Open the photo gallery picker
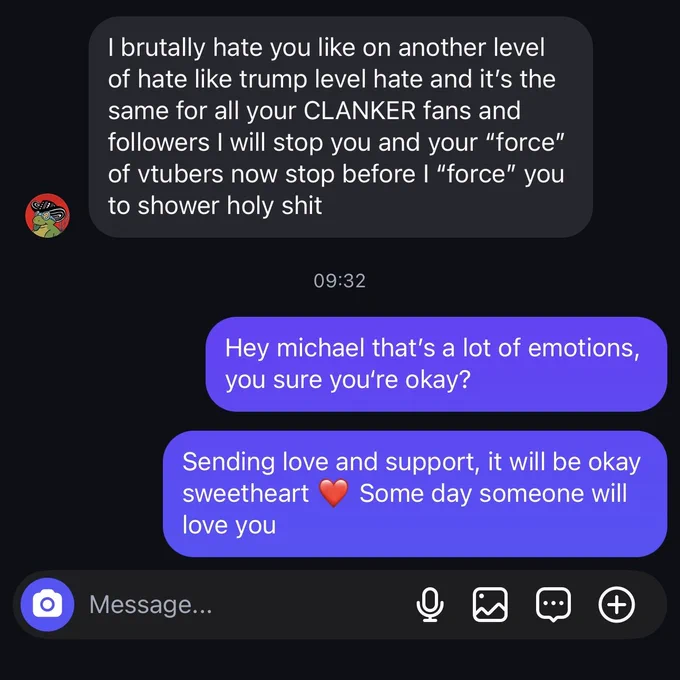The image size is (680, 680). pos(490,604)
